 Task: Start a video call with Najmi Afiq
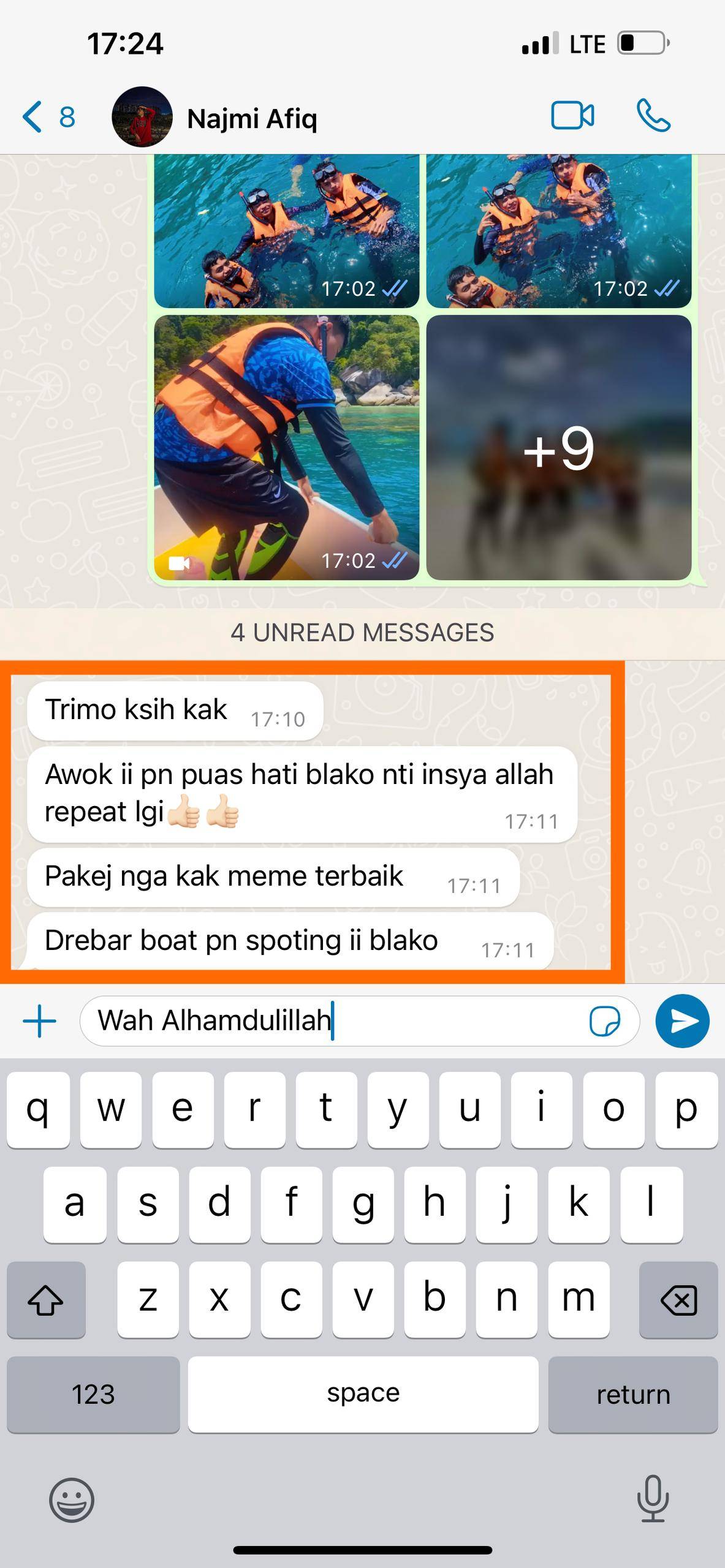click(x=572, y=116)
